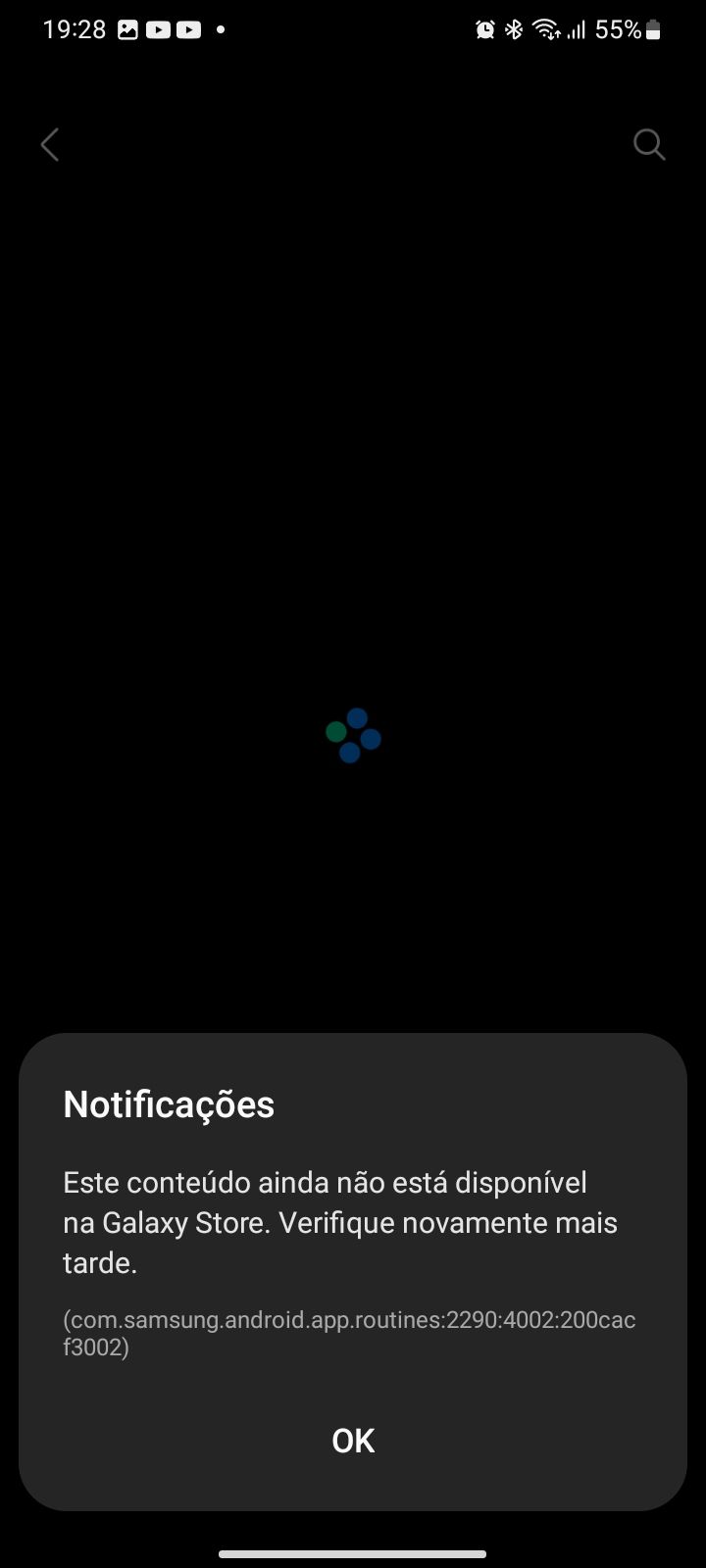Tap the loading spinner in screen center
Viewport: 706px width, 1568px height.
[x=353, y=737]
